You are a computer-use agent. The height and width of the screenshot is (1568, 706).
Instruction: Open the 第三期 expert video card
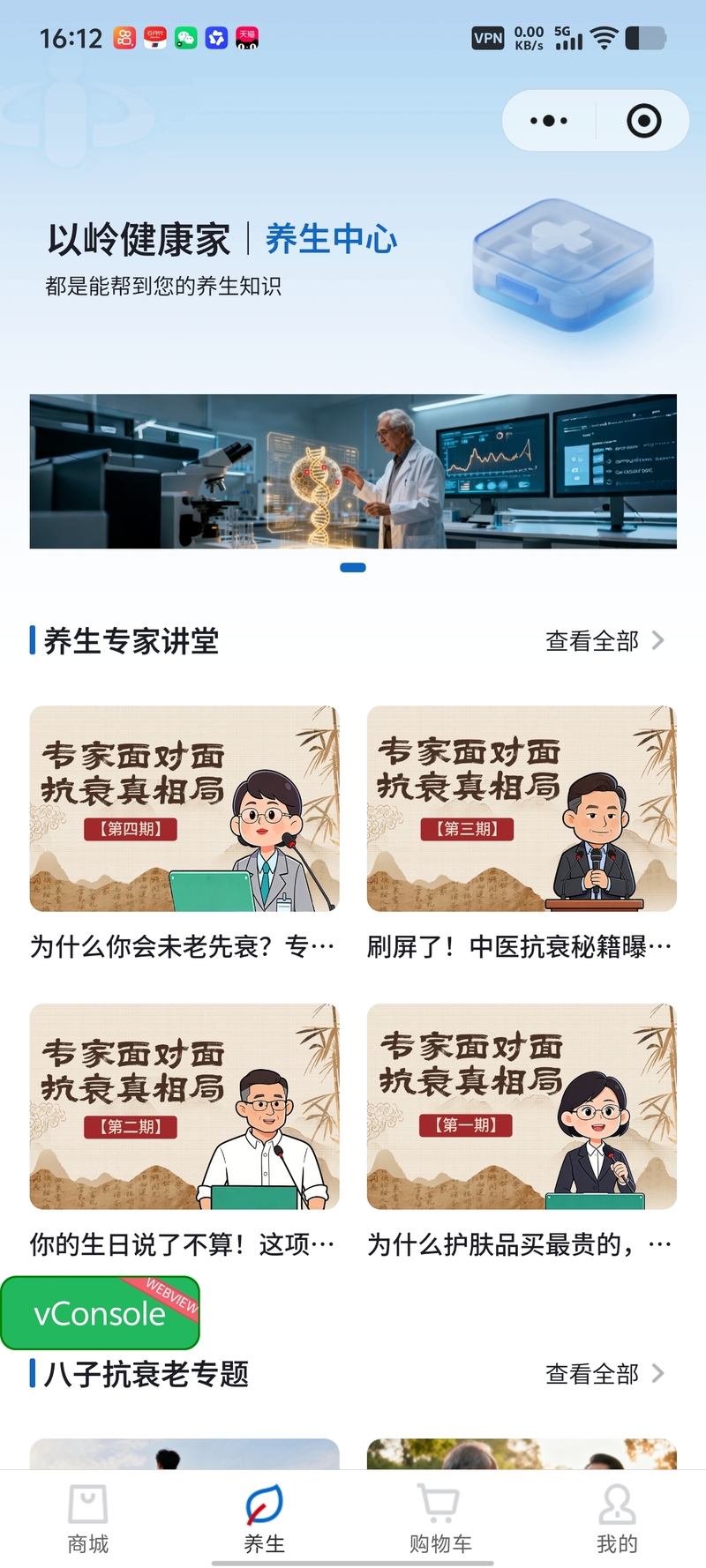(522, 809)
